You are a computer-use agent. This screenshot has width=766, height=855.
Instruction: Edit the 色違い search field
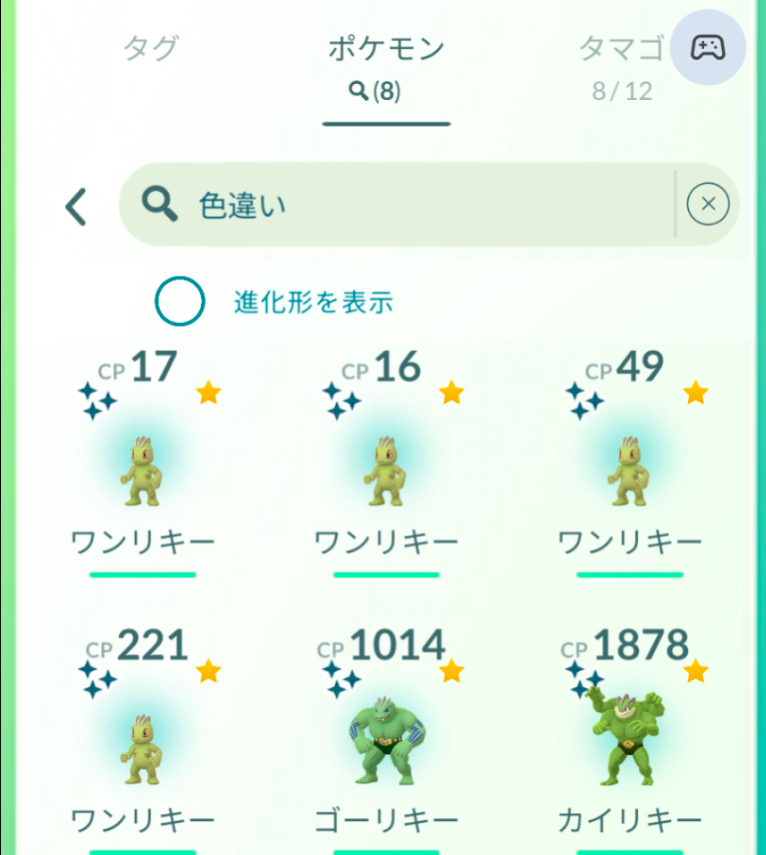(x=420, y=206)
